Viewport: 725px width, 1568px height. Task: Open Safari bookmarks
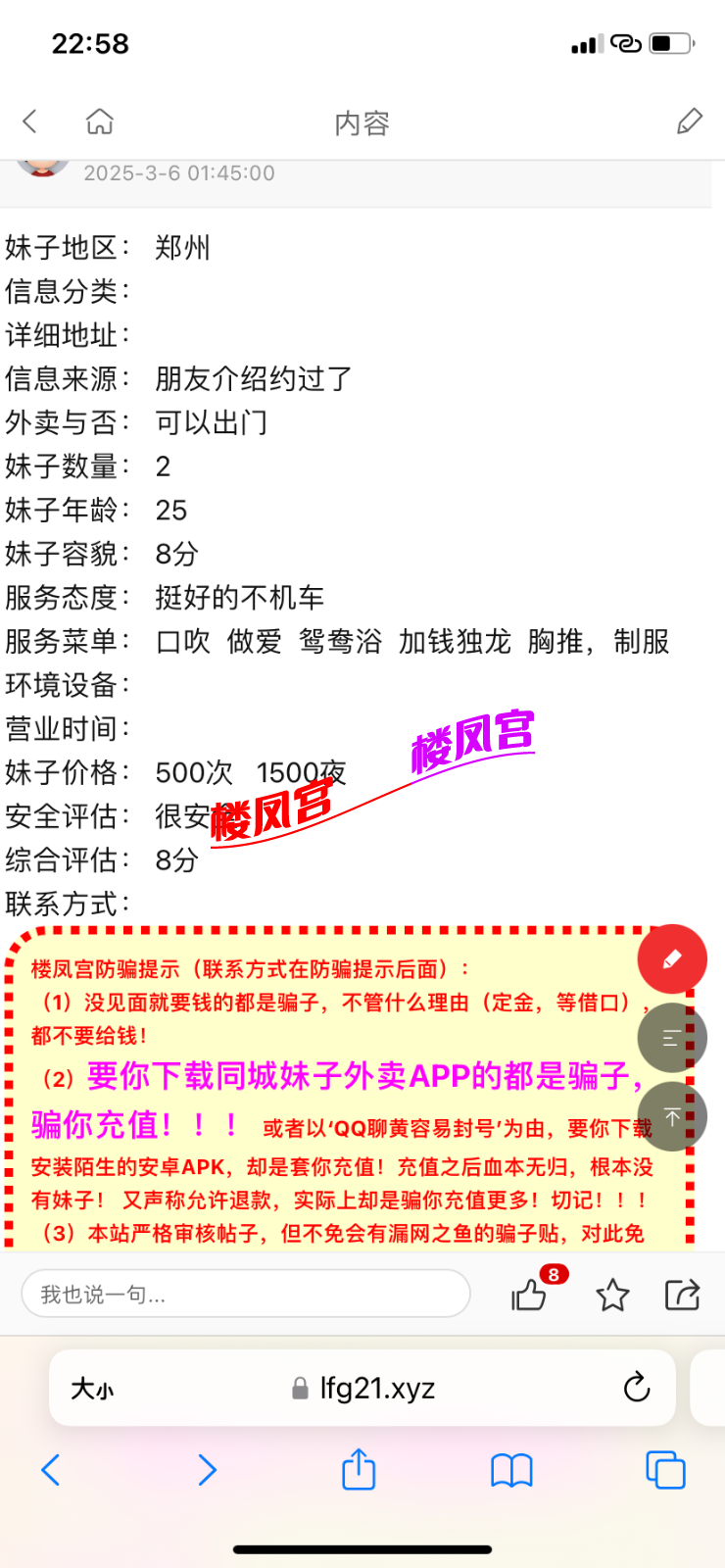pos(511,1470)
